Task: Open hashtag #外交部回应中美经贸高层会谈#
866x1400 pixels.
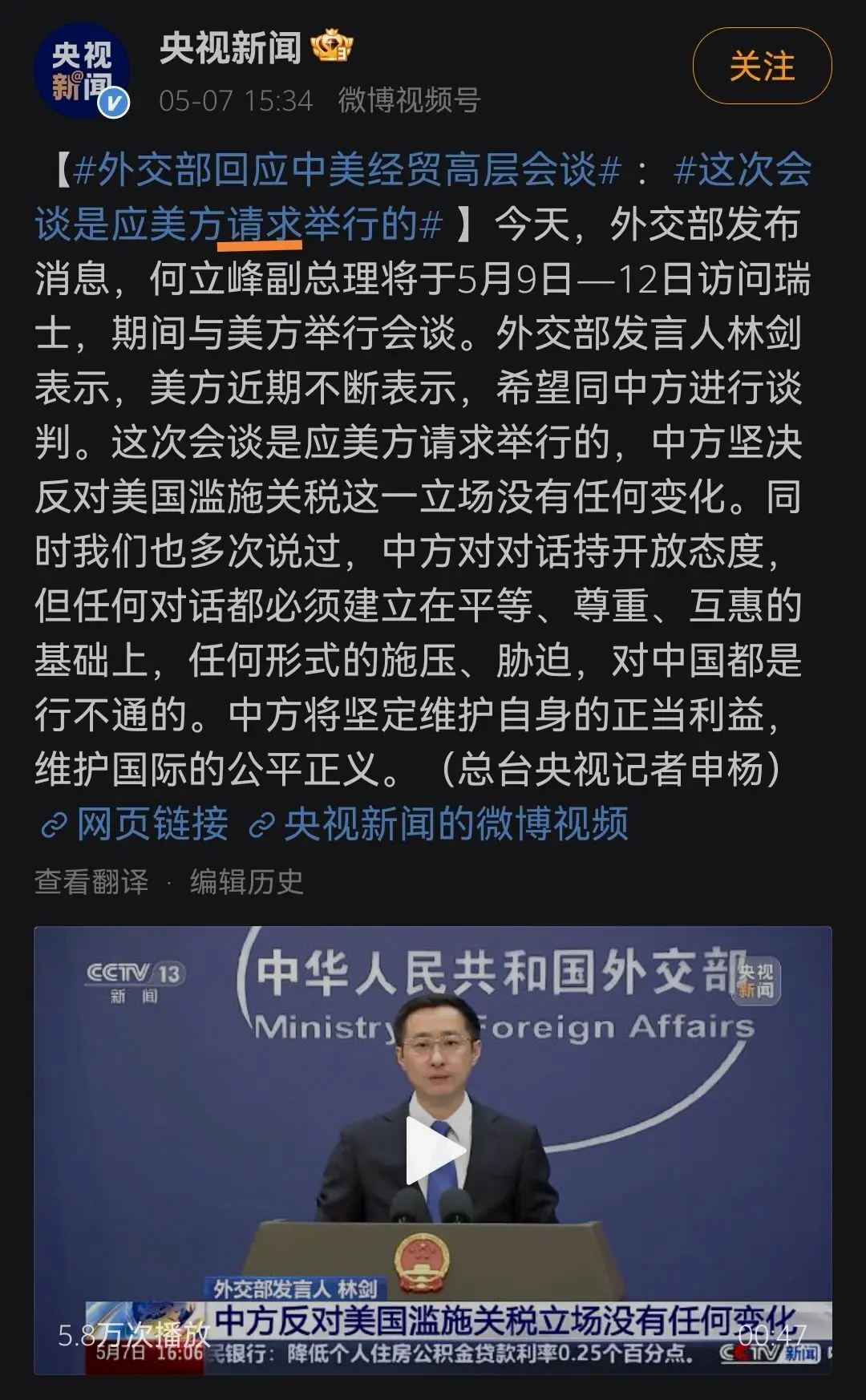Action: (346, 172)
